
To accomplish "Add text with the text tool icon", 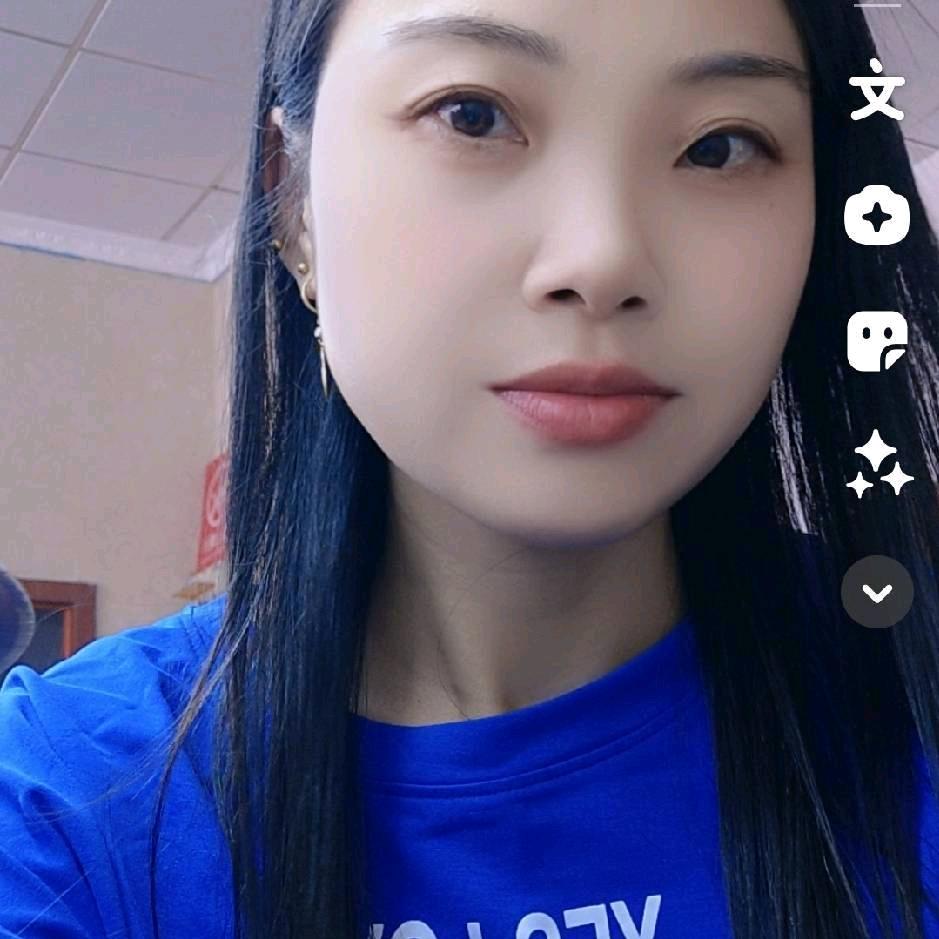I will (x=877, y=90).
